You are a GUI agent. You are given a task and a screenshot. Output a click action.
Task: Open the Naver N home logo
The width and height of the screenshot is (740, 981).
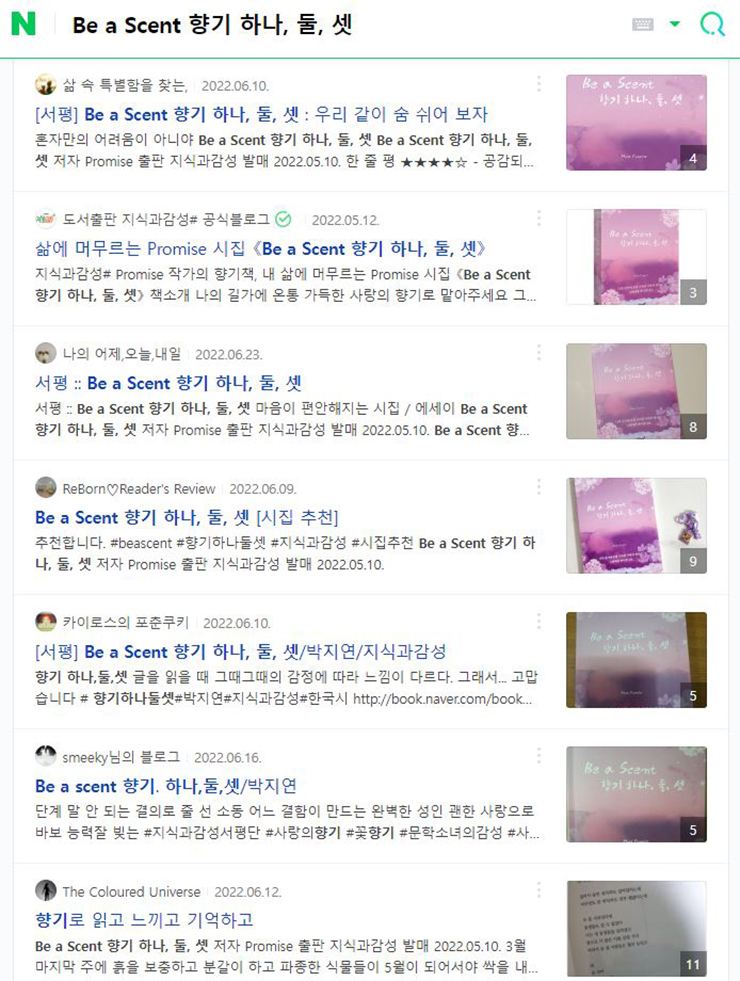tap(23, 25)
